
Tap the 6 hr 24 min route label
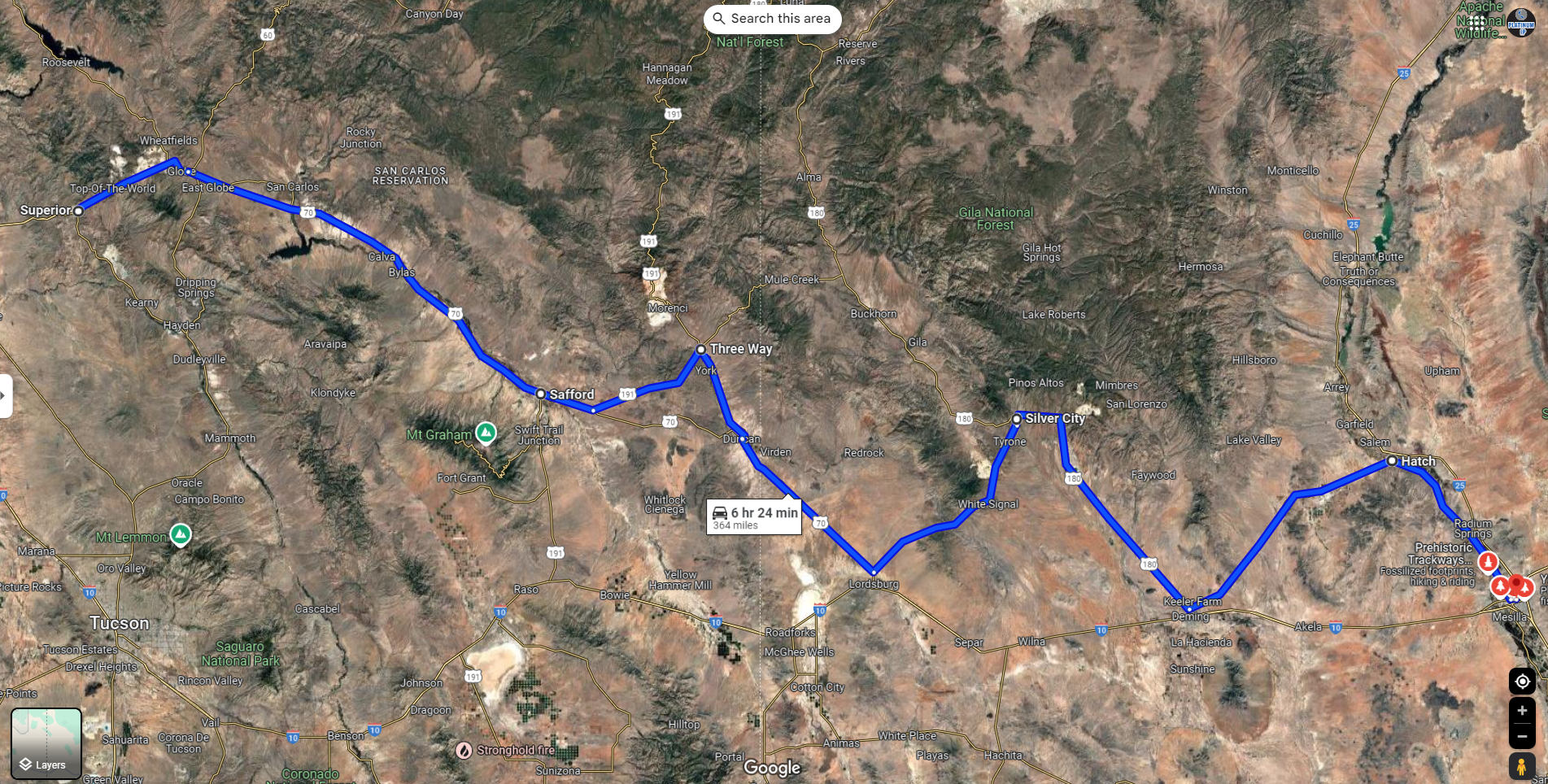point(754,517)
